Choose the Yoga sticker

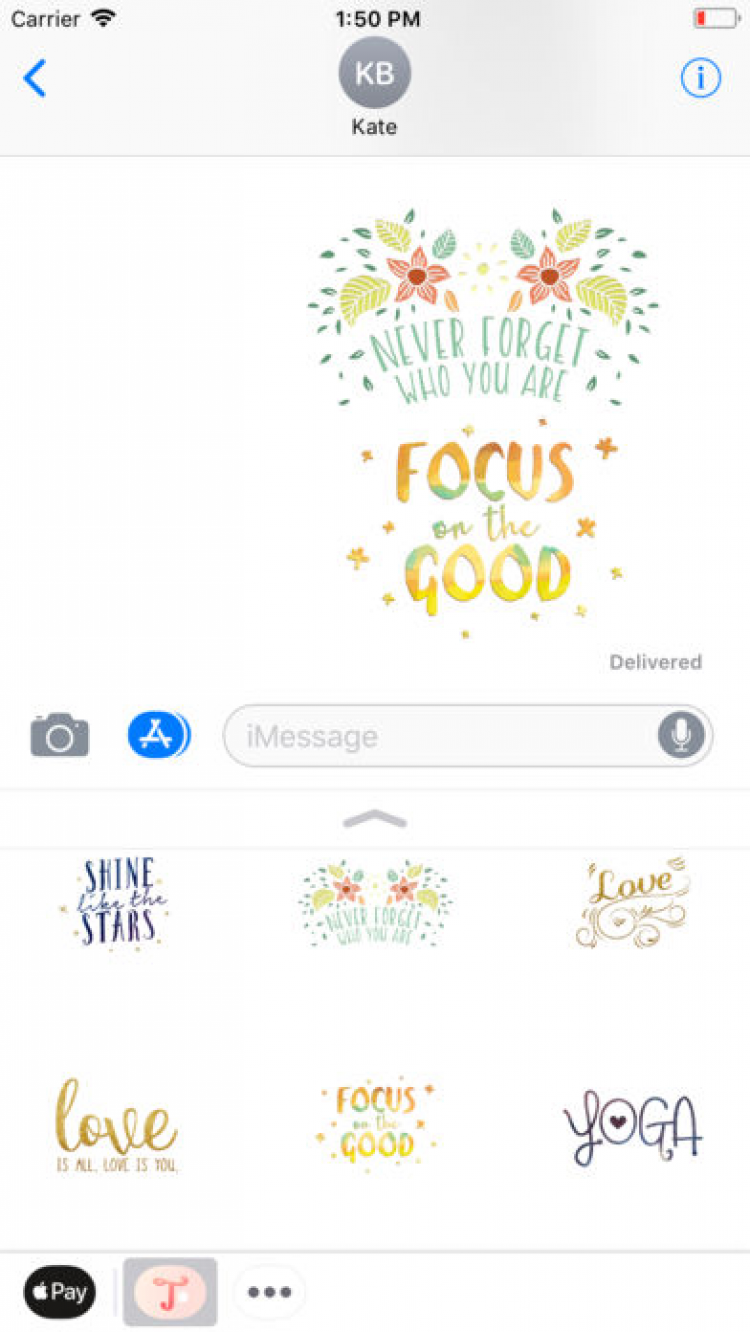click(x=632, y=1128)
